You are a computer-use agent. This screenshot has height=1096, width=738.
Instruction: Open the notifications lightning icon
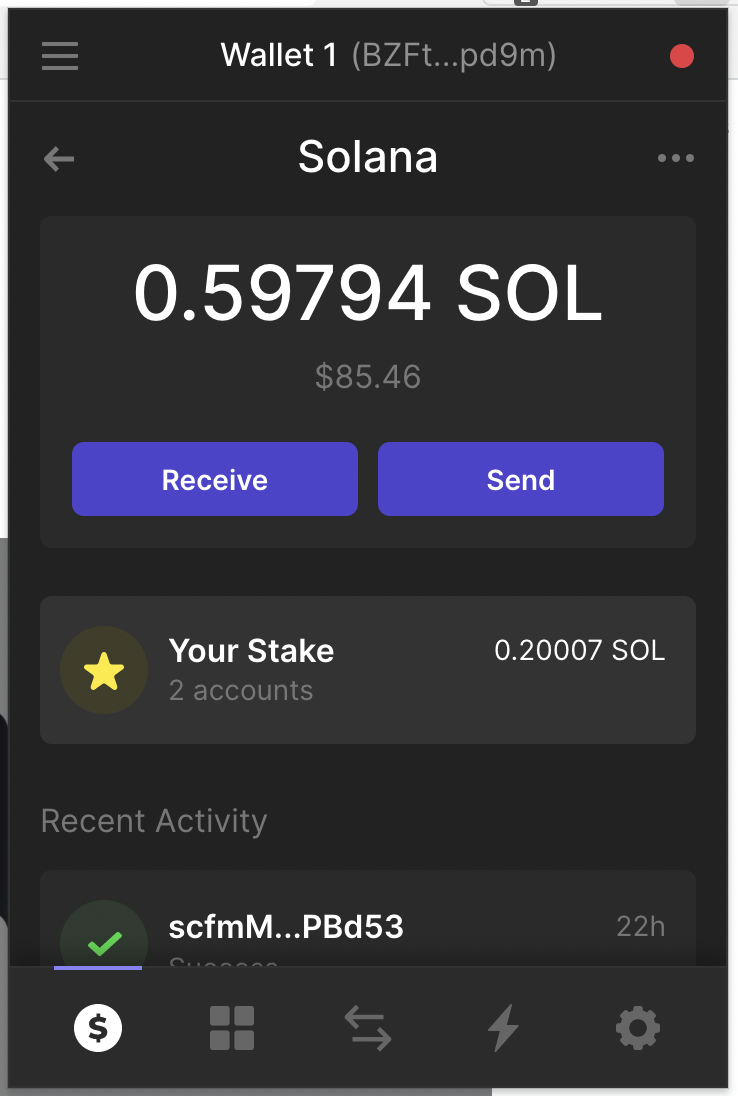[x=503, y=1027]
